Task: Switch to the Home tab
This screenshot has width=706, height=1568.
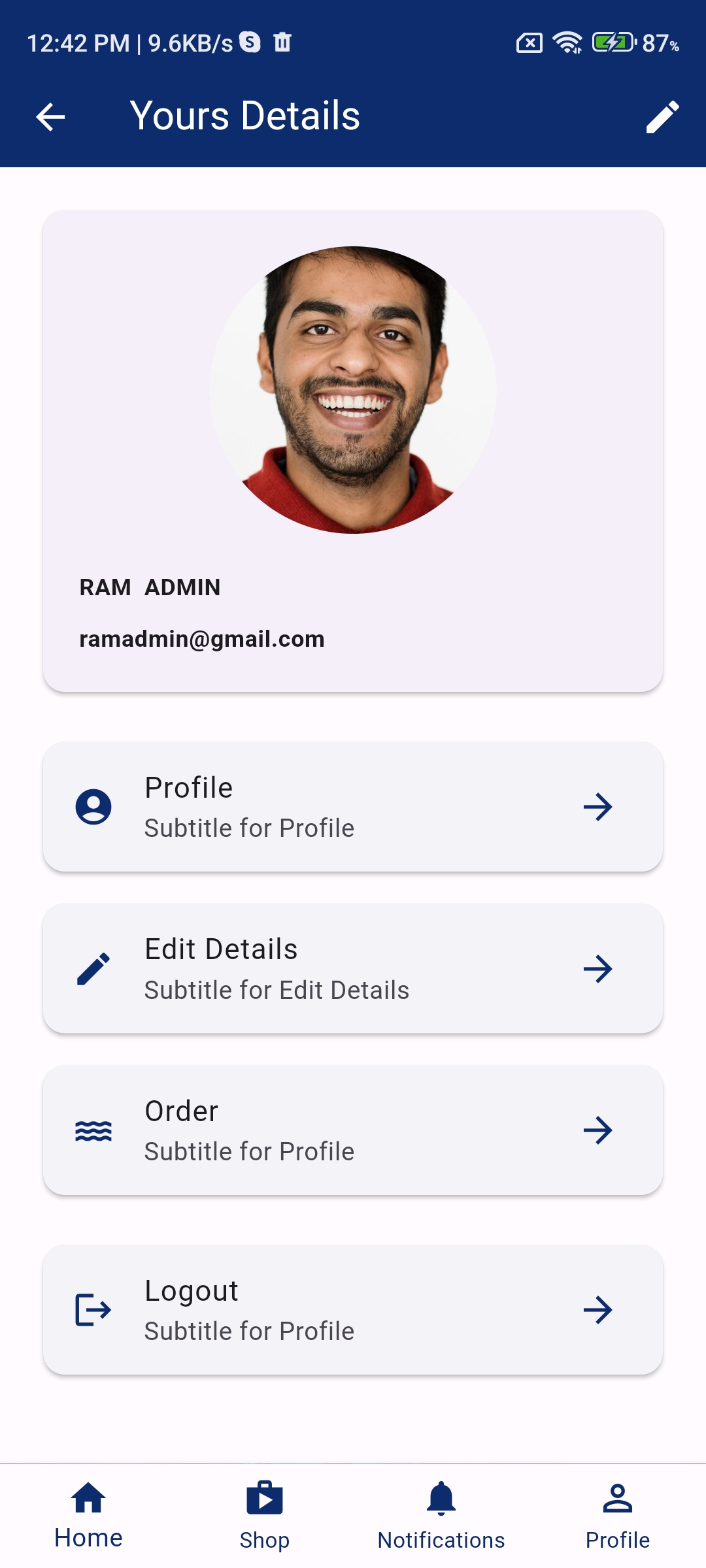Action: point(88,1516)
